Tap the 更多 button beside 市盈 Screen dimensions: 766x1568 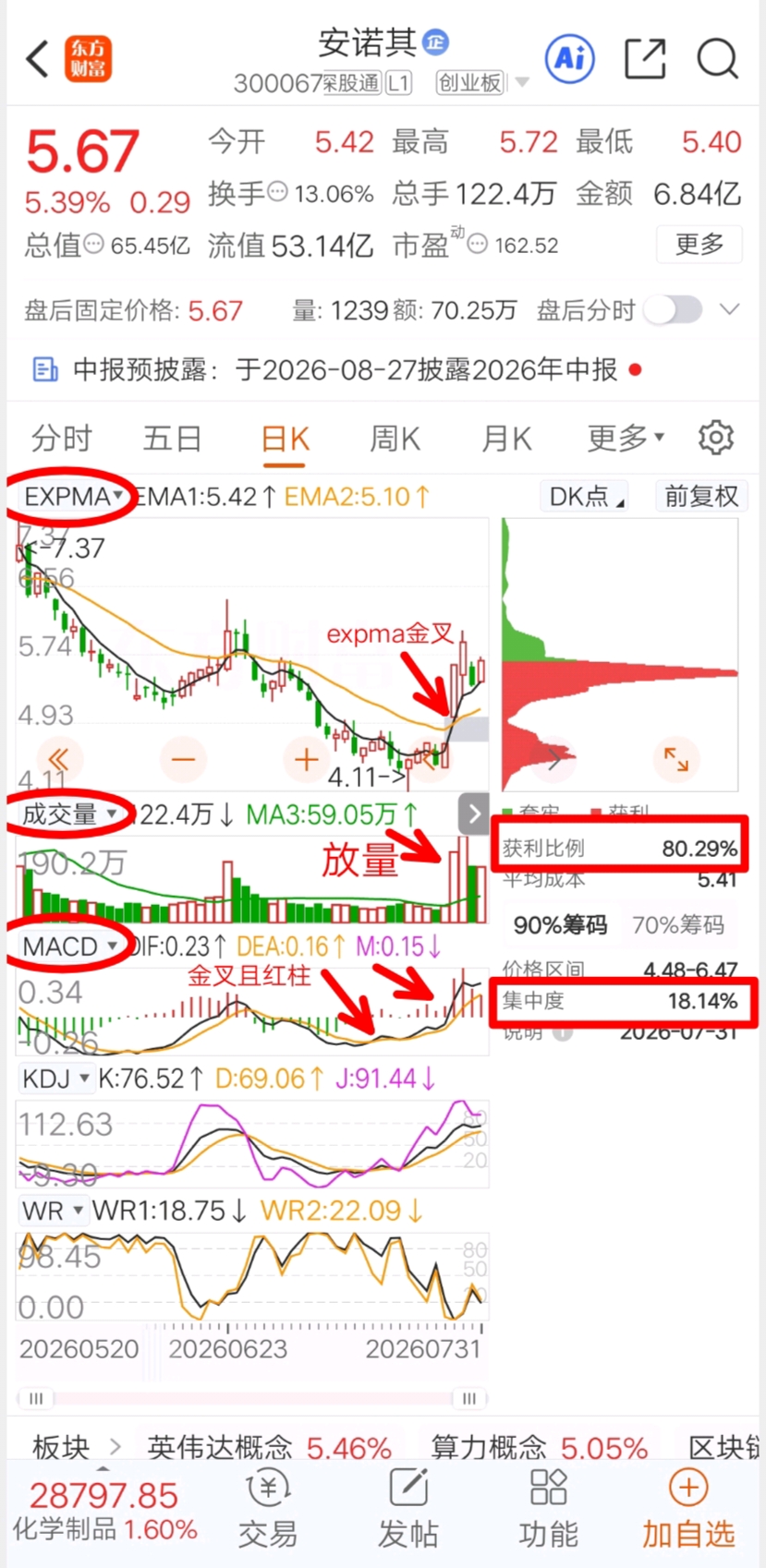(699, 245)
